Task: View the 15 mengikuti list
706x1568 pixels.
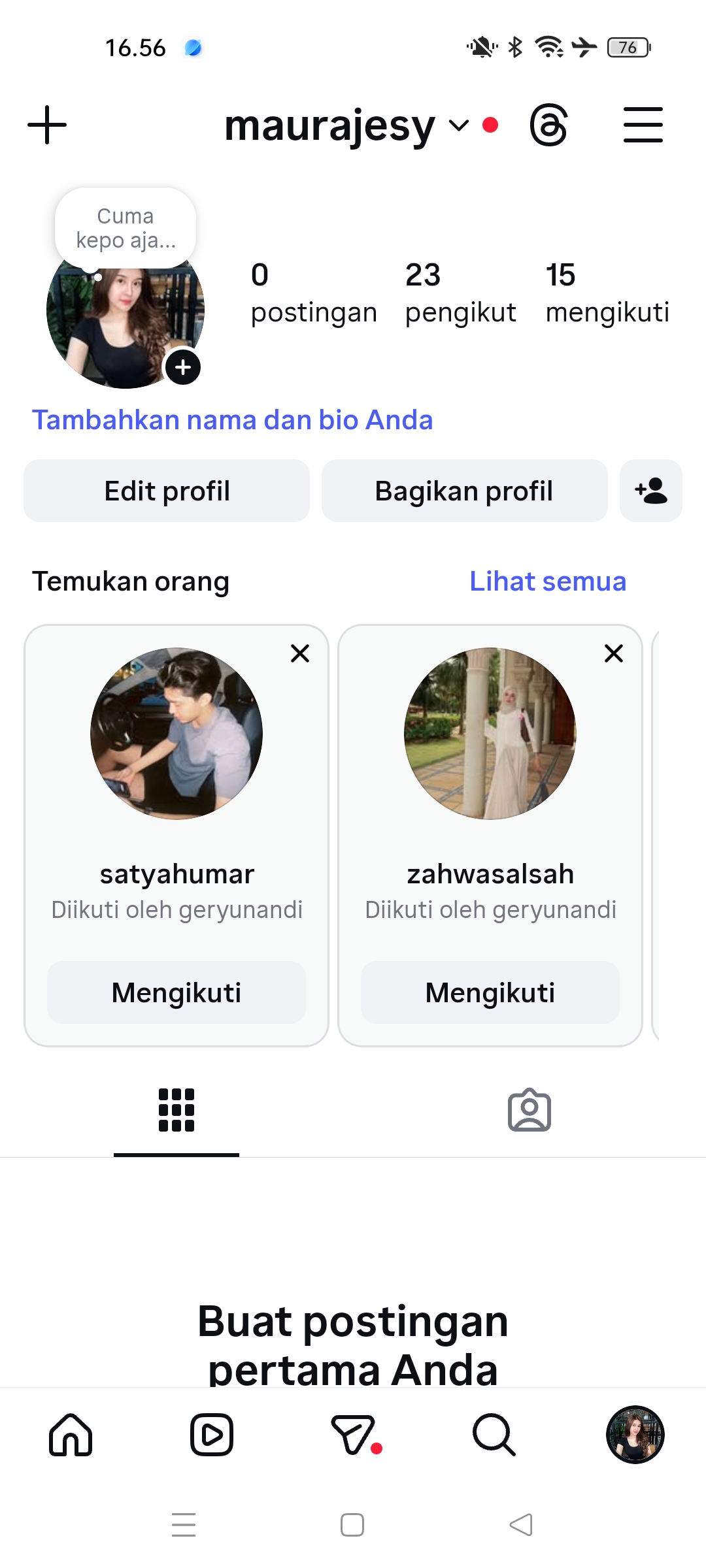Action: click(x=607, y=293)
